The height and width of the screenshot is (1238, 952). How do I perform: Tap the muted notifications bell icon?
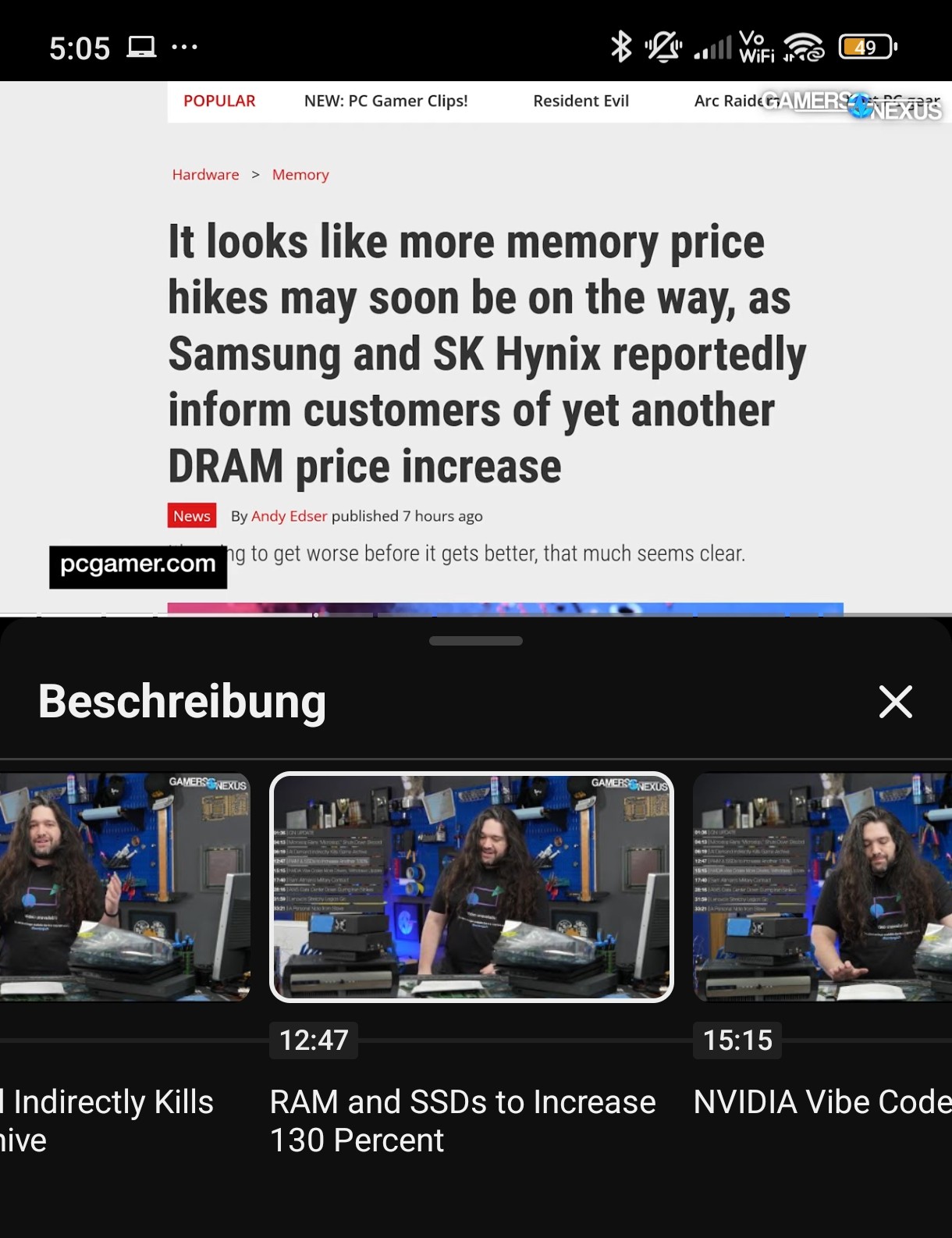pos(662,47)
